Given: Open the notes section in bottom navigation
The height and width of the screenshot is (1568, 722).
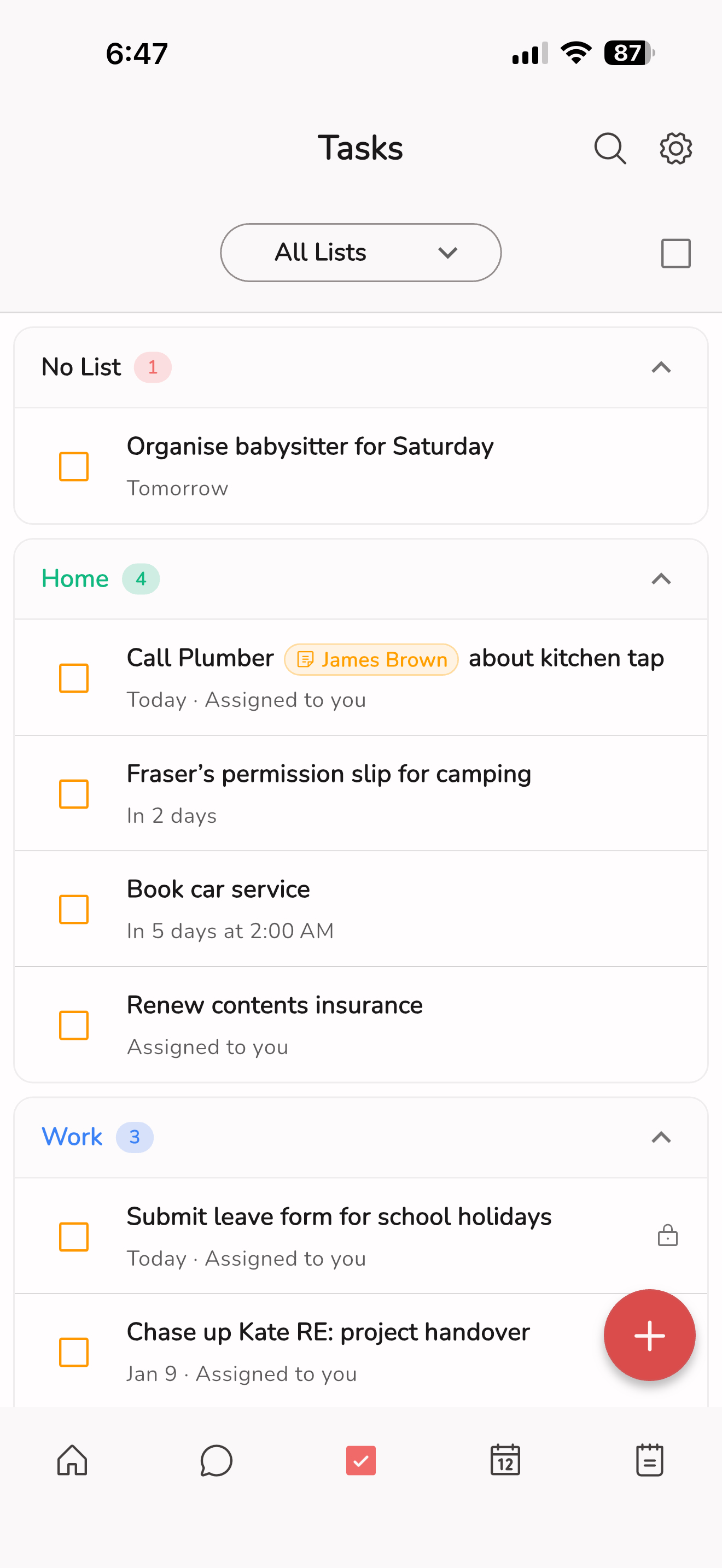Looking at the screenshot, I should pyautogui.click(x=649, y=1460).
